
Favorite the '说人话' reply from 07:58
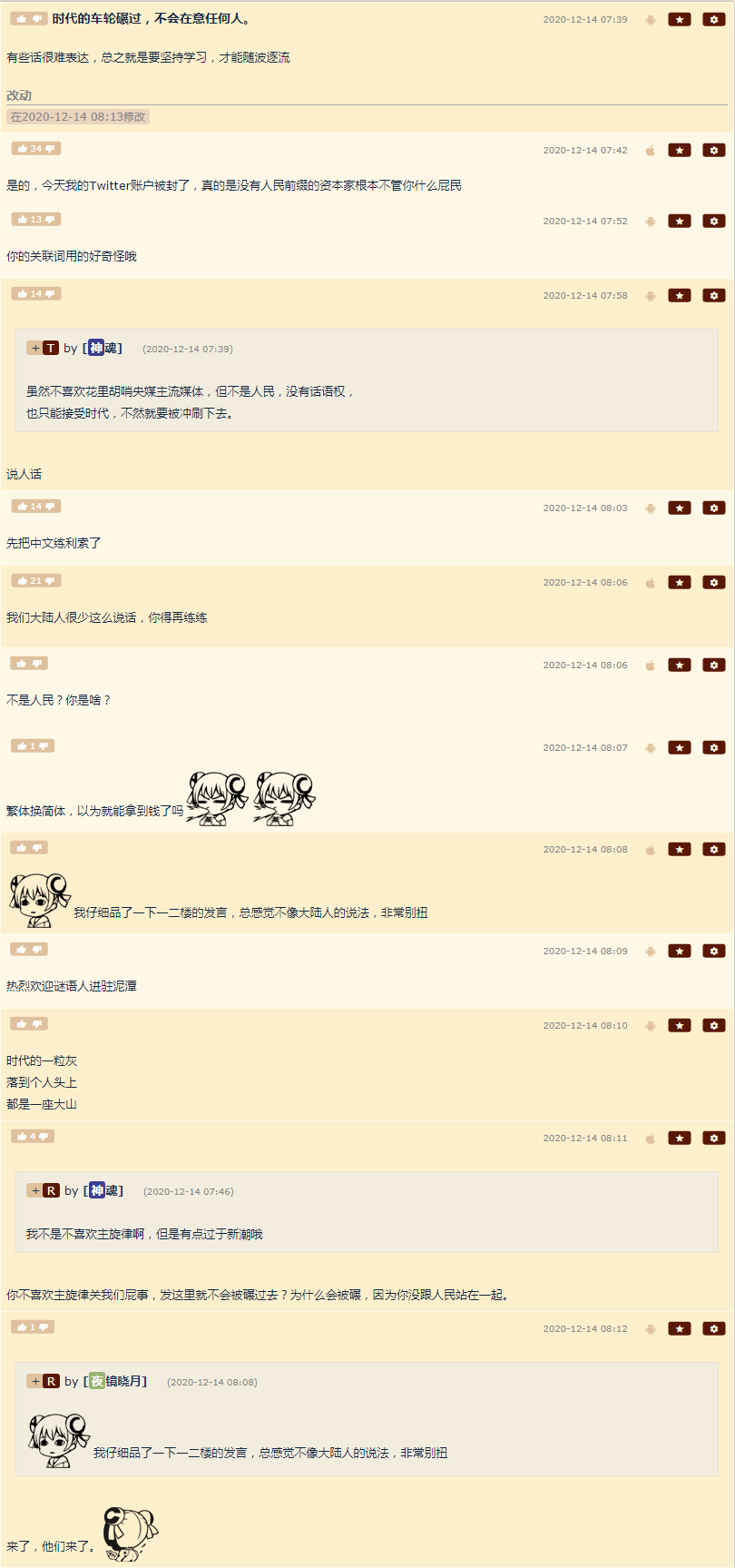tap(679, 295)
